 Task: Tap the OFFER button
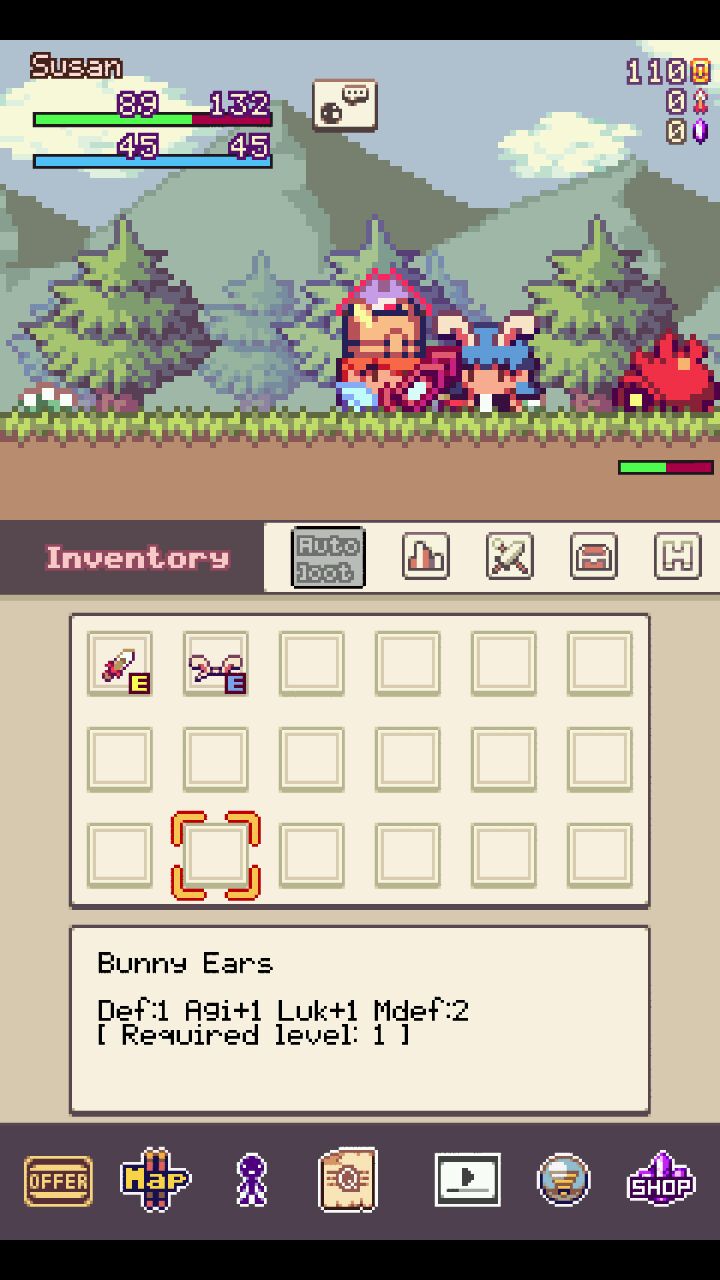click(58, 1181)
